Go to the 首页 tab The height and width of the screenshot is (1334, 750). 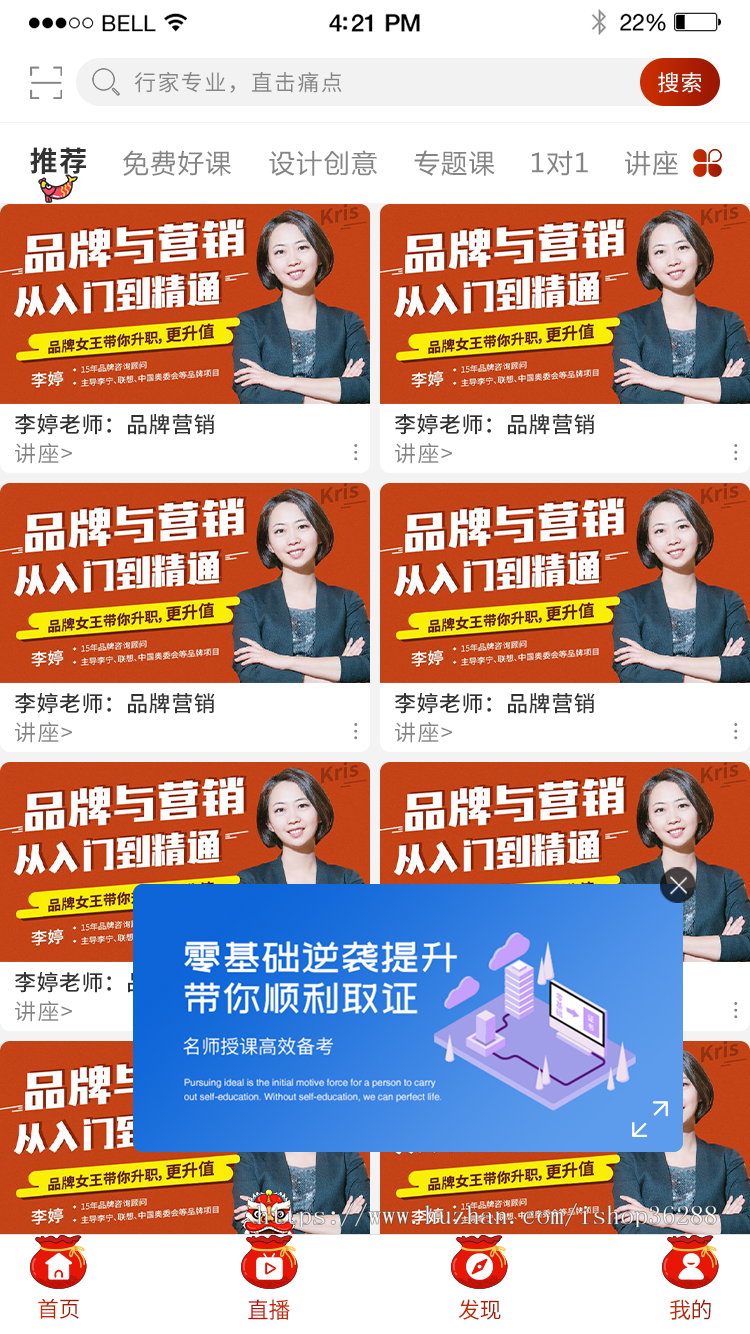[59, 1280]
